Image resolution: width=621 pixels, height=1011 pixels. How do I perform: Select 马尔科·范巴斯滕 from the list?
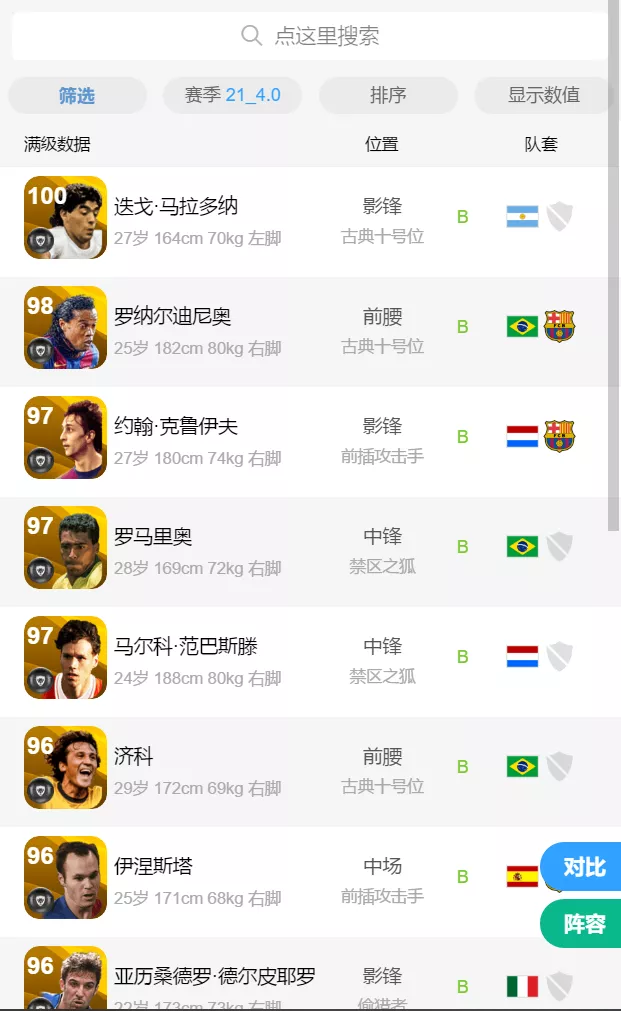[x=186, y=648]
